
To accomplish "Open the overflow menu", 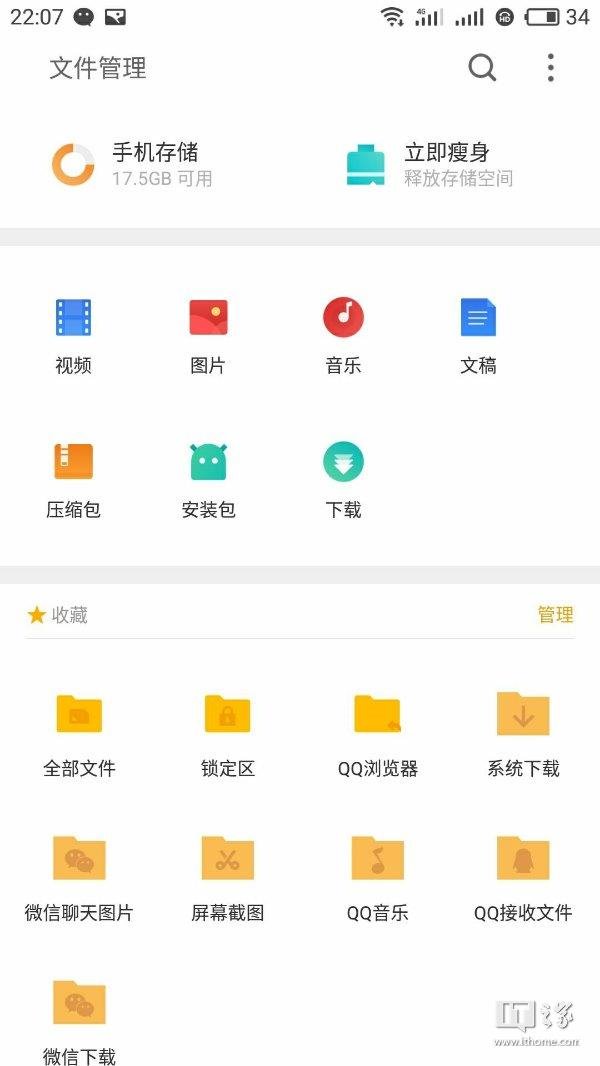I will tap(550, 68).
